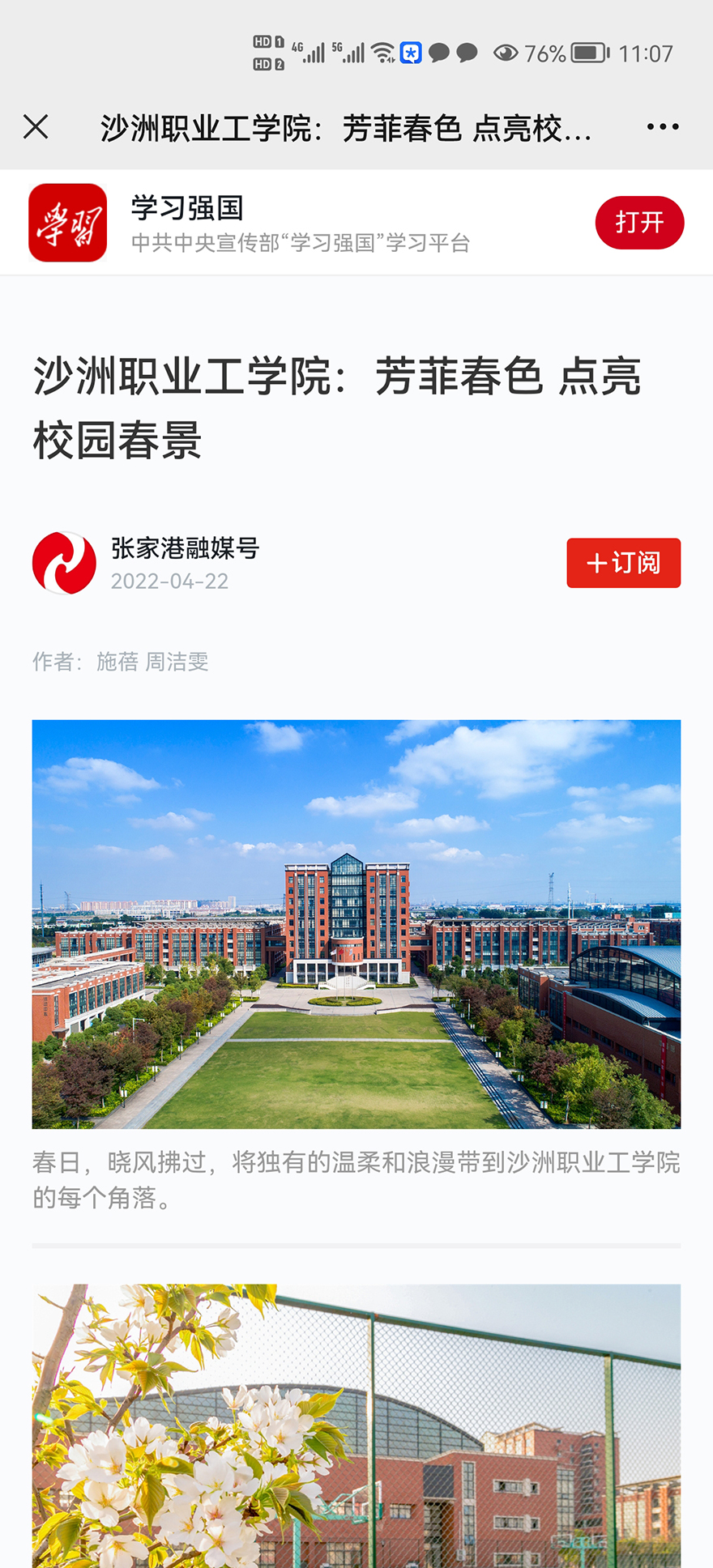Open the three-dot overflow menu
This screenshot has width=713, height=1568.
point(662,127)
